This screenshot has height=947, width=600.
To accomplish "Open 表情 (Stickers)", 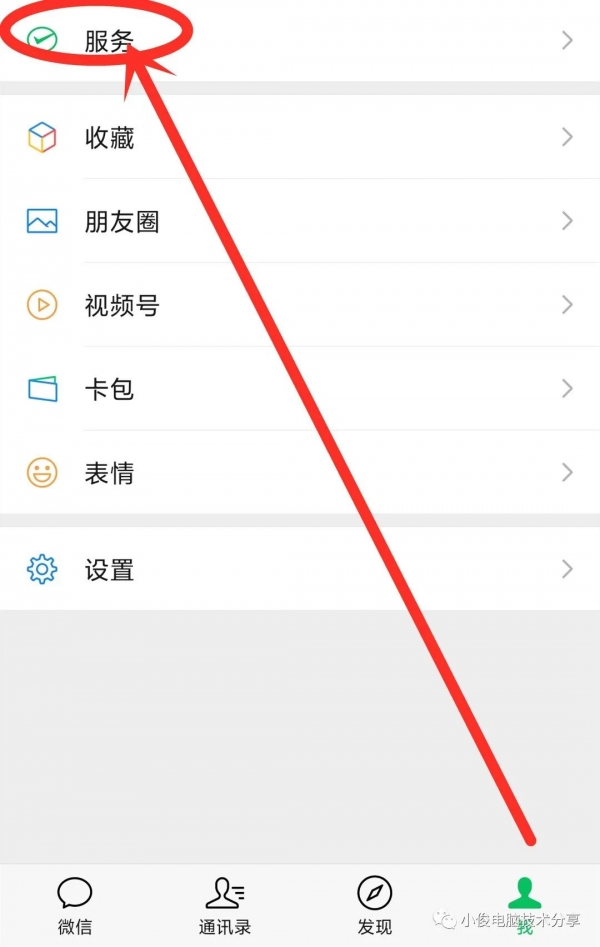I will (x=300, y=472).
